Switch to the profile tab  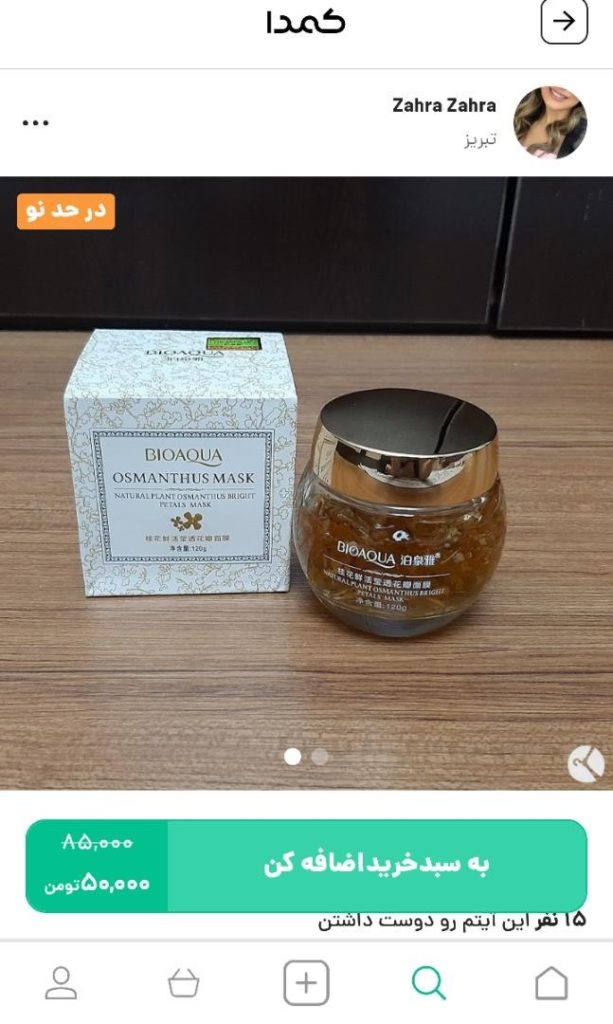(x=61, y=983)
